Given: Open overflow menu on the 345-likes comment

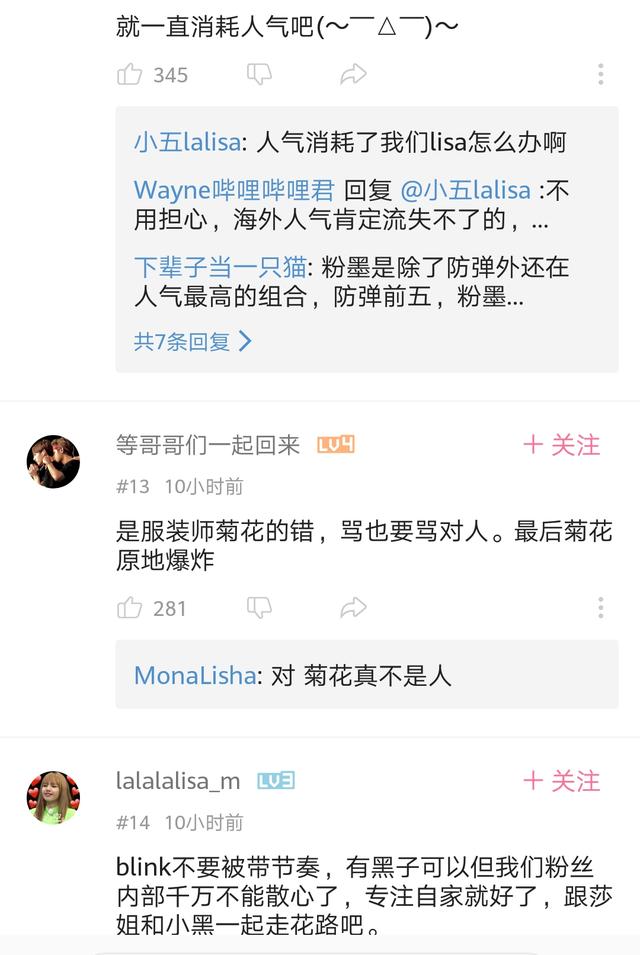Looking at the screenshot, I should pyautogui.click(x=600, y=74).
